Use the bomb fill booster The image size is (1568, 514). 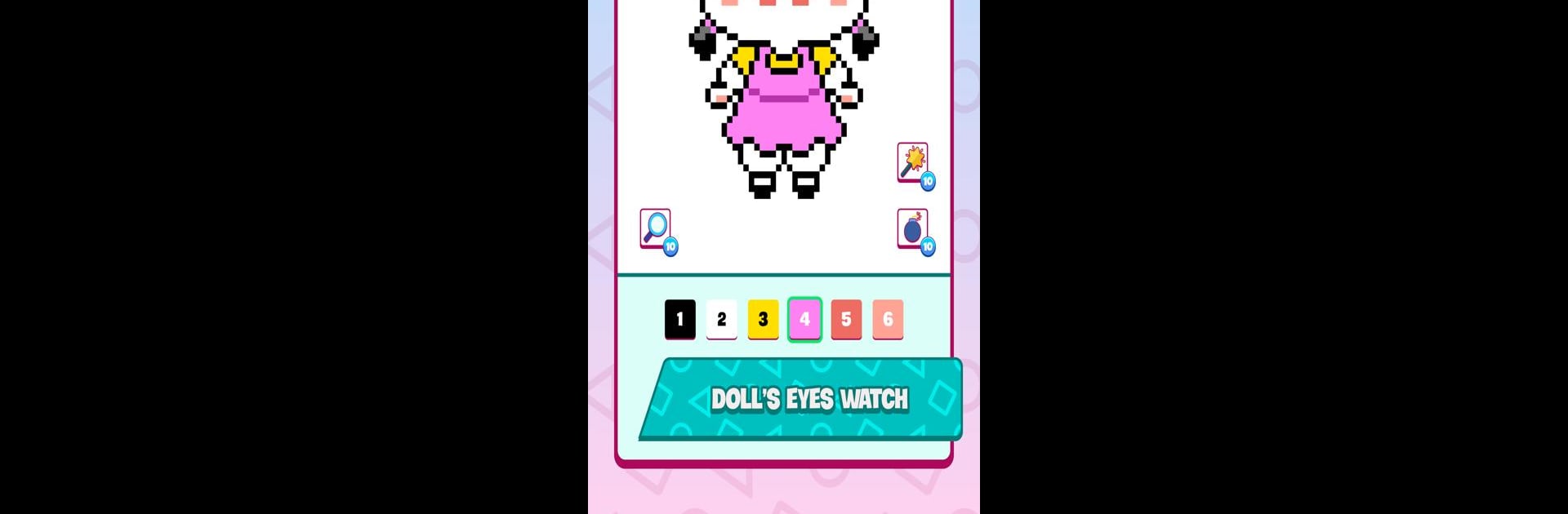tap(913, 229)
